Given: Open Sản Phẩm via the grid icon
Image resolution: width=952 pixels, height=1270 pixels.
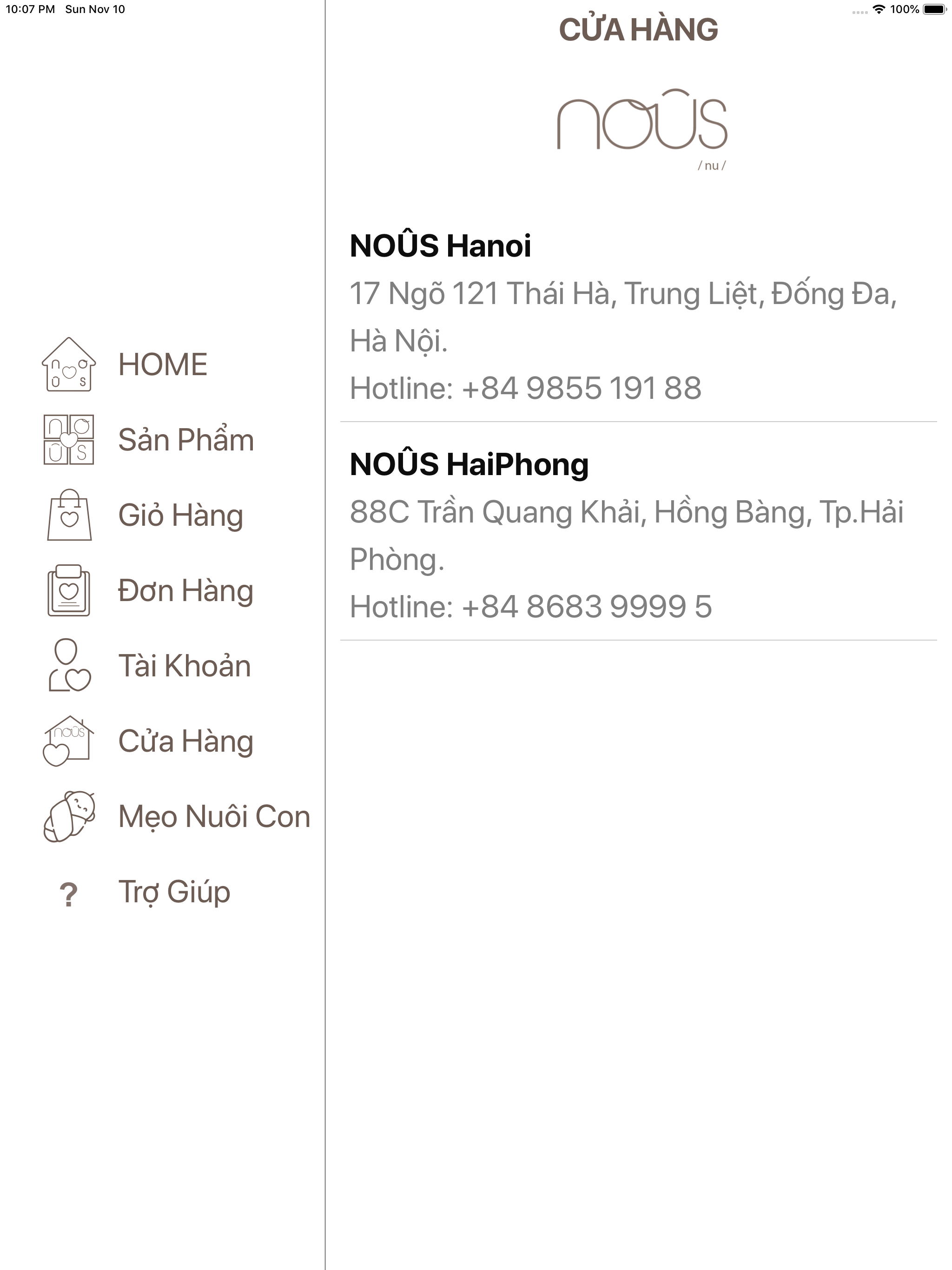Looking at the screenshot, I should [x=69, y=440].
